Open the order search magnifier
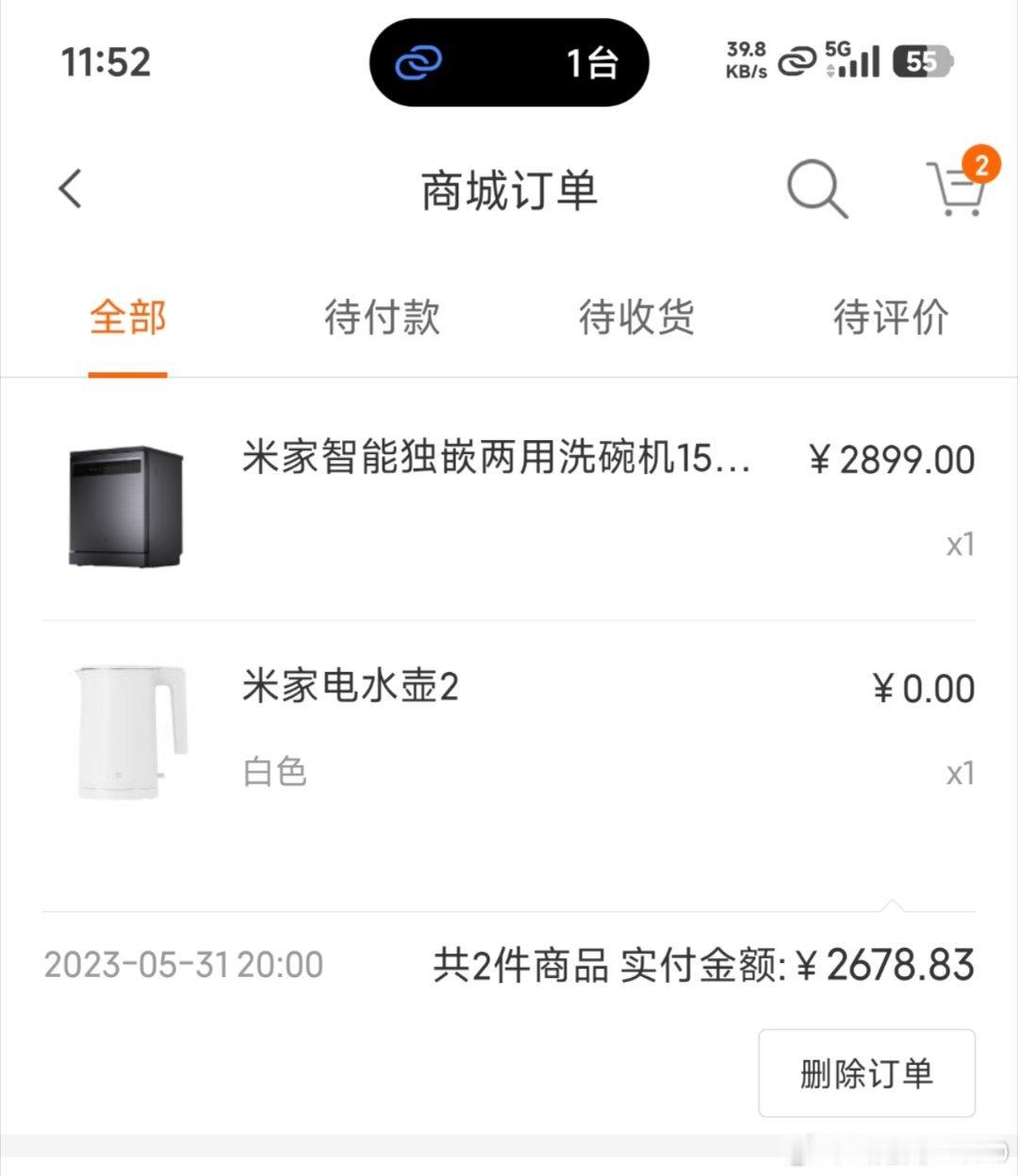 click(x=816, y=188)
